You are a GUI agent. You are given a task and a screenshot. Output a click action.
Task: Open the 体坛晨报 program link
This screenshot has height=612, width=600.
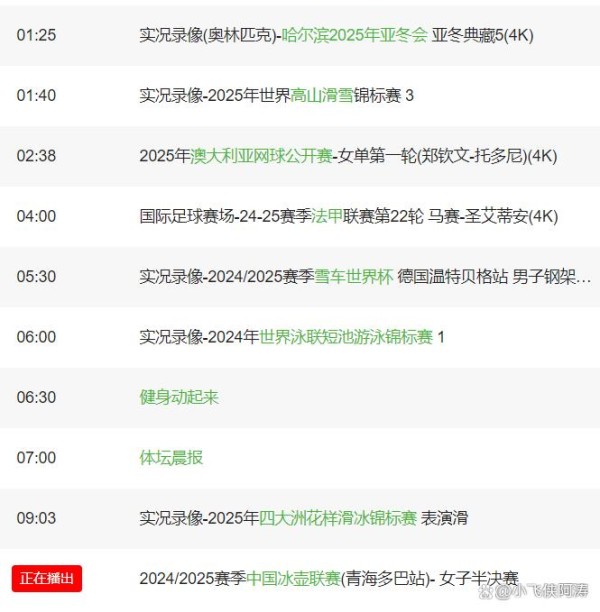click(171, 457)
